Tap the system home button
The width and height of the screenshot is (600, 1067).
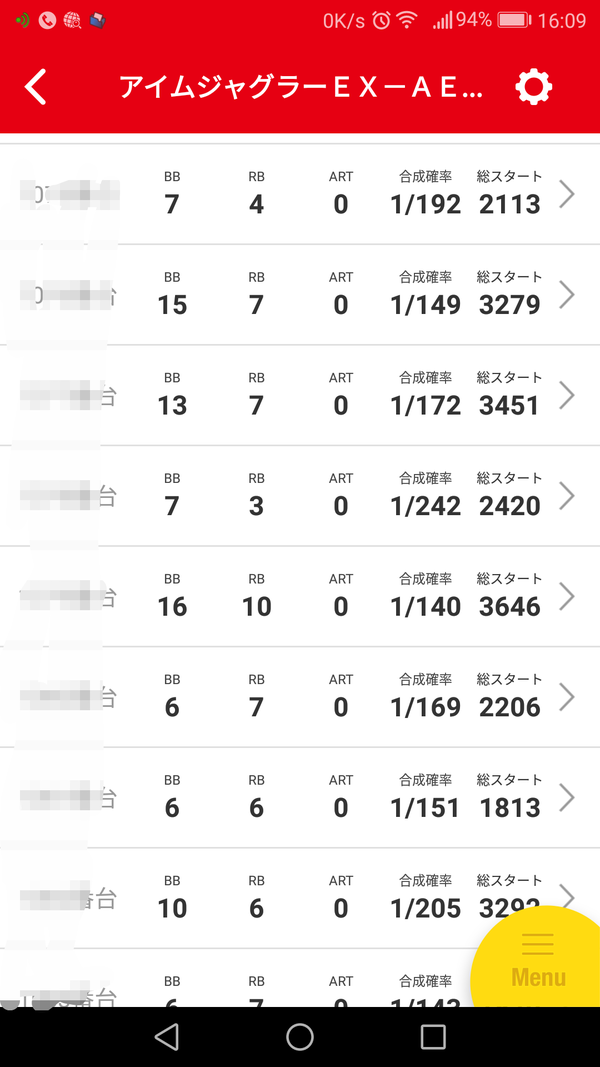coord(300,1037)
